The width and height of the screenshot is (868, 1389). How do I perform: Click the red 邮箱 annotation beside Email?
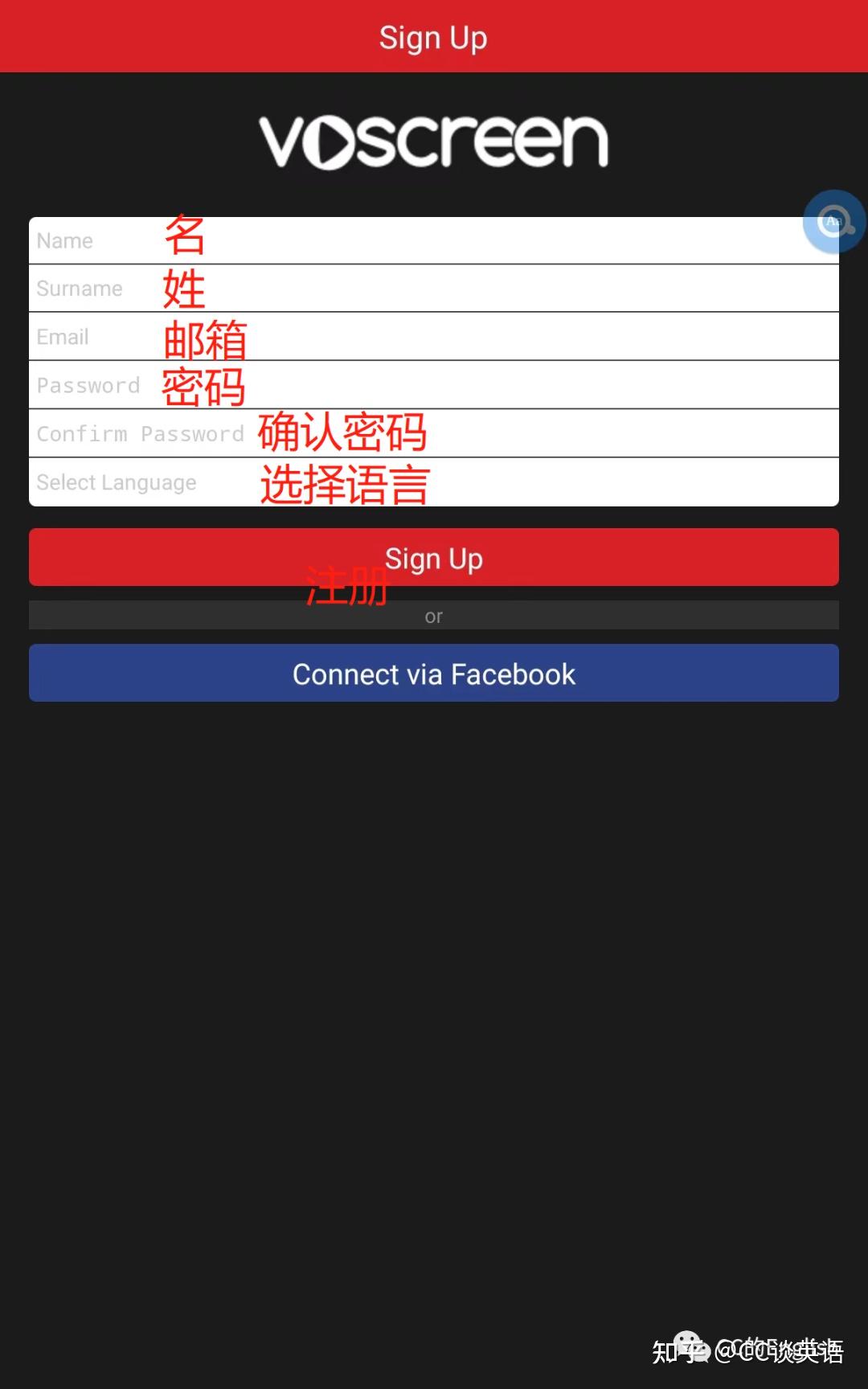(x=205, y=340)
